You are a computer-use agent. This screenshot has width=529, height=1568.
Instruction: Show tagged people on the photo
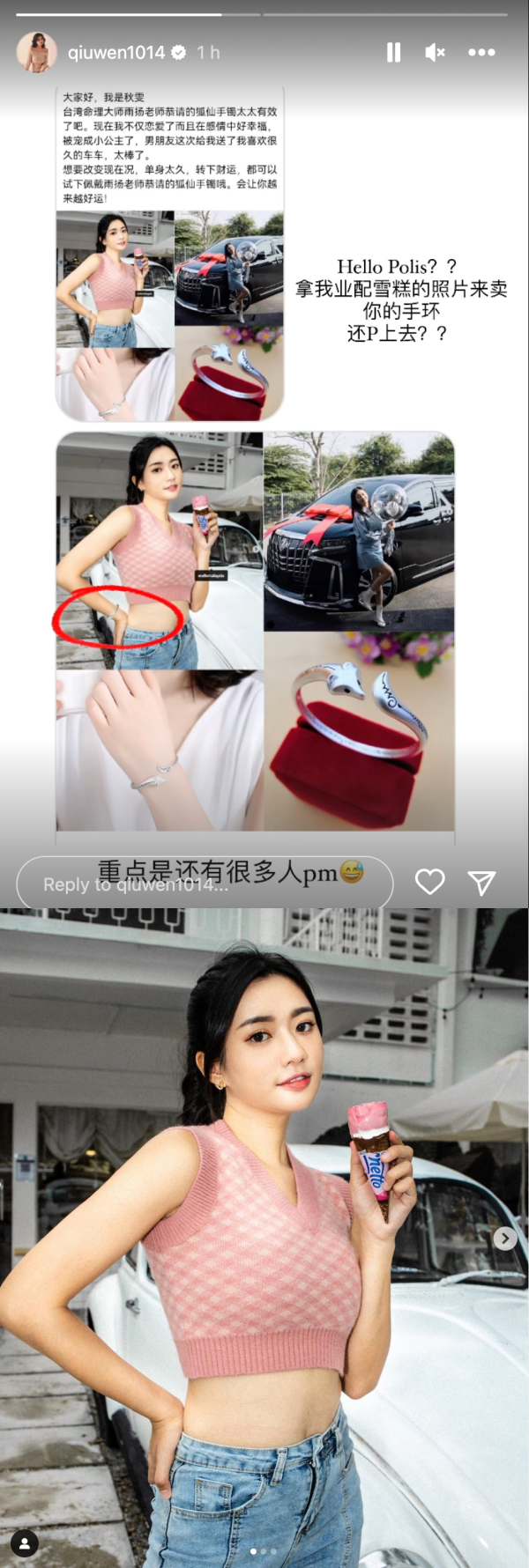tap(24, 1542)
